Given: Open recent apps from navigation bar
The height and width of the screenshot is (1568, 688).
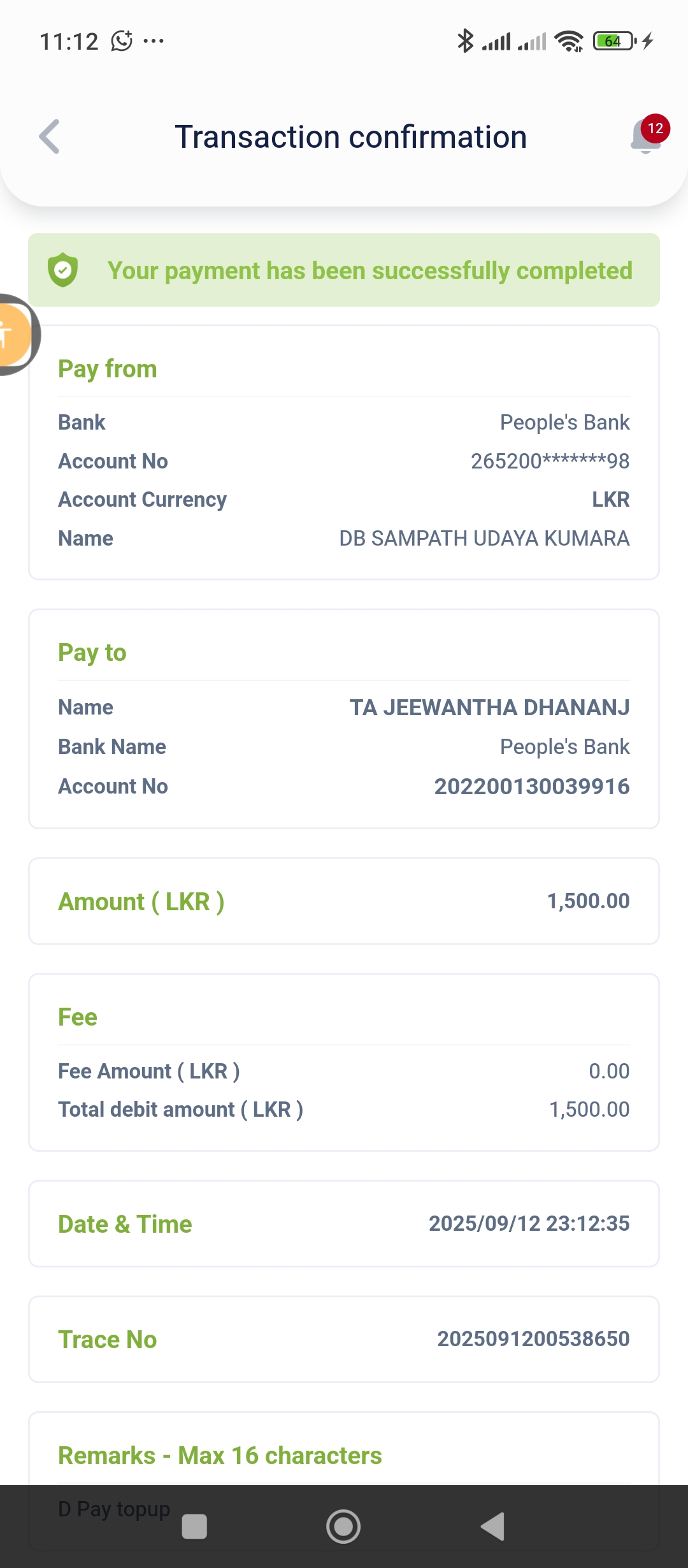Looking at the screenshot, I should tap(194, 1527).
